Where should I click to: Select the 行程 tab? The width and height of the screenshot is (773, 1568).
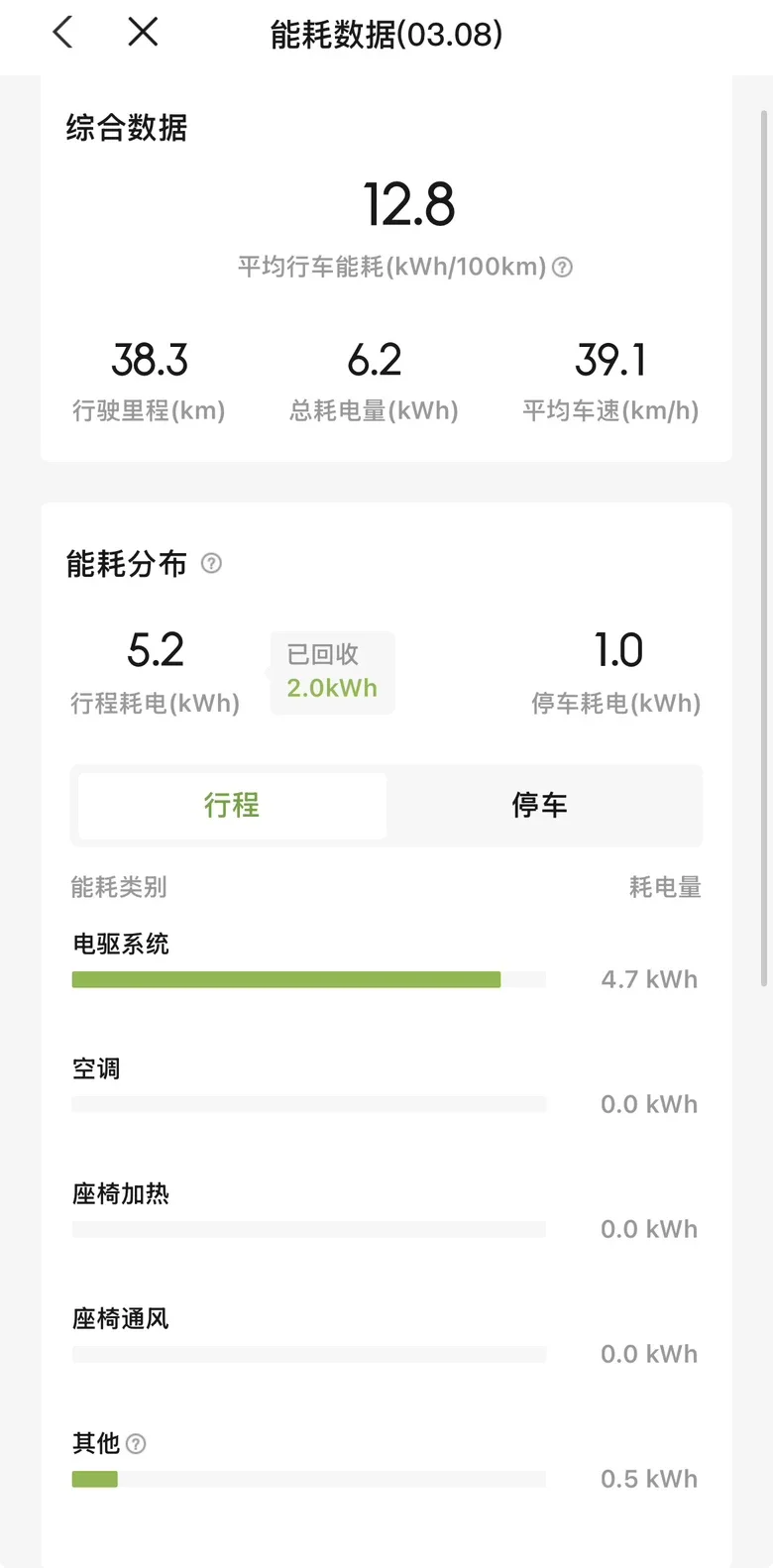pos(232,805)
